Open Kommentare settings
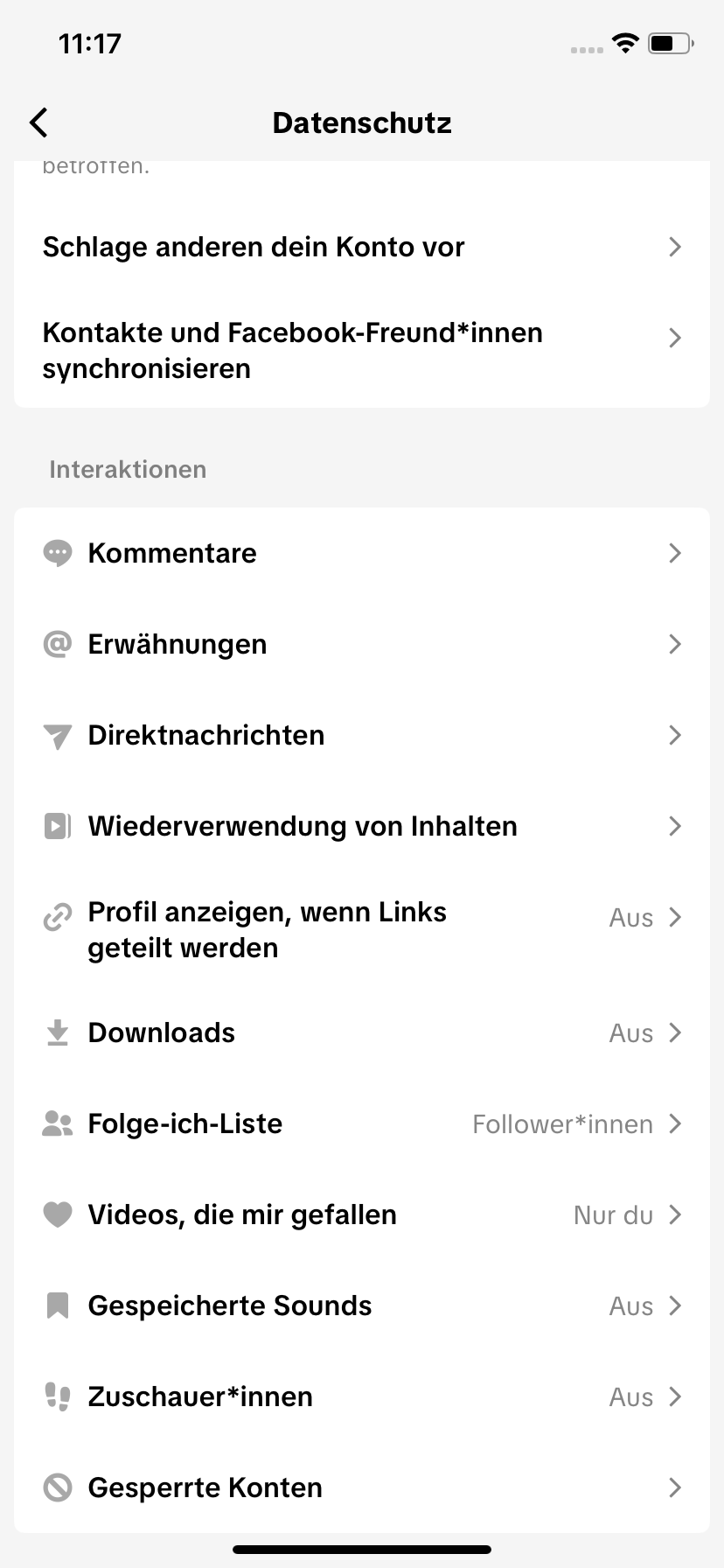Viewport: 724px width, 1568px height. point(362,553)
